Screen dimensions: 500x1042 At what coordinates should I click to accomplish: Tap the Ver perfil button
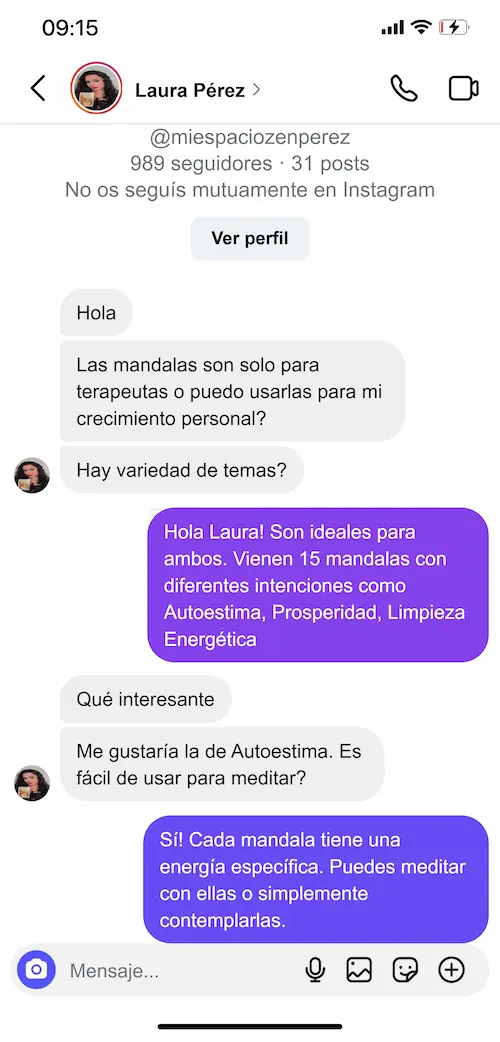click(x=250, y=239)
